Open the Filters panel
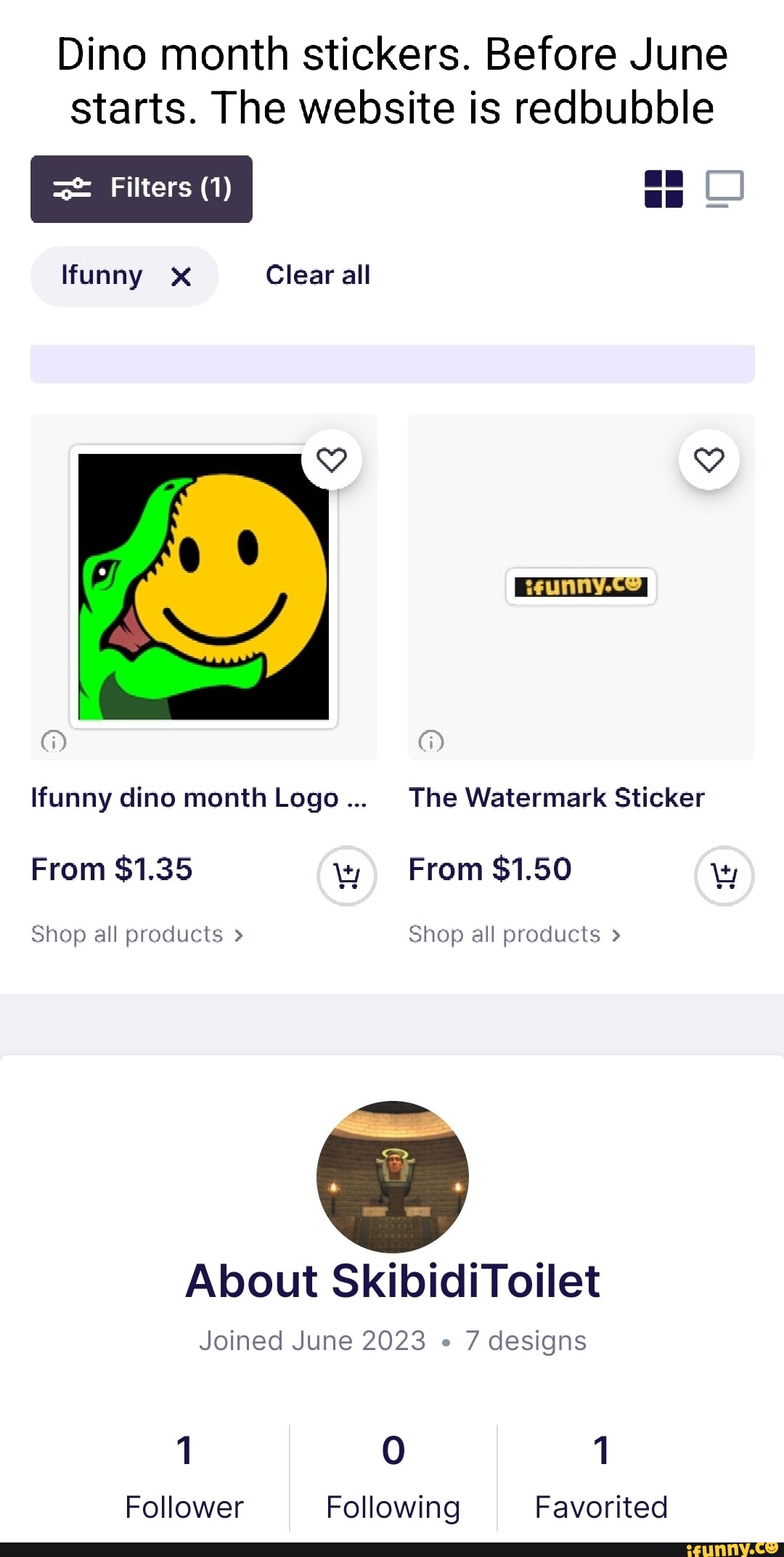 [x=141, y=188]
